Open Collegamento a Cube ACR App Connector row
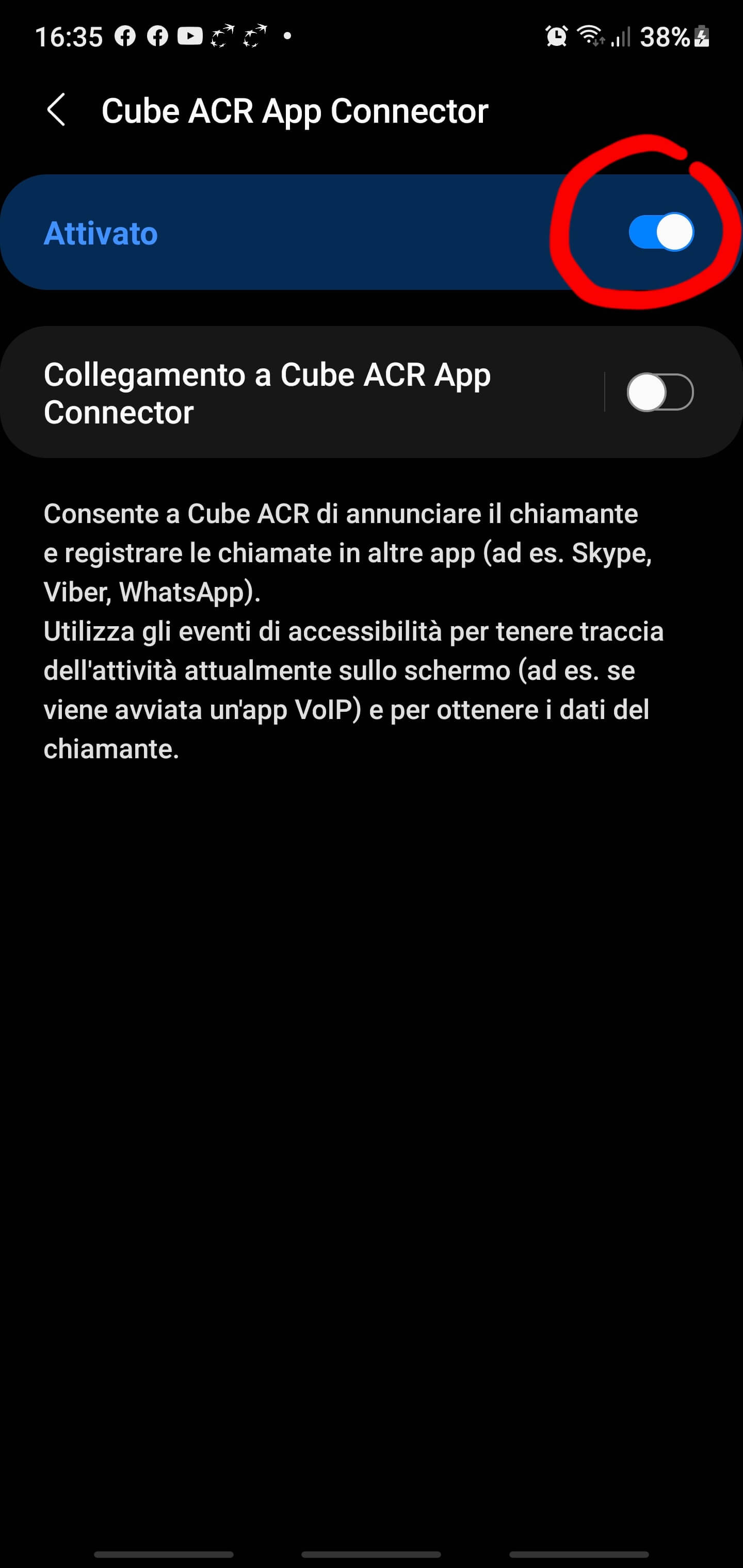The height and width of the screenshot is (1568, 743). point(293,393)
